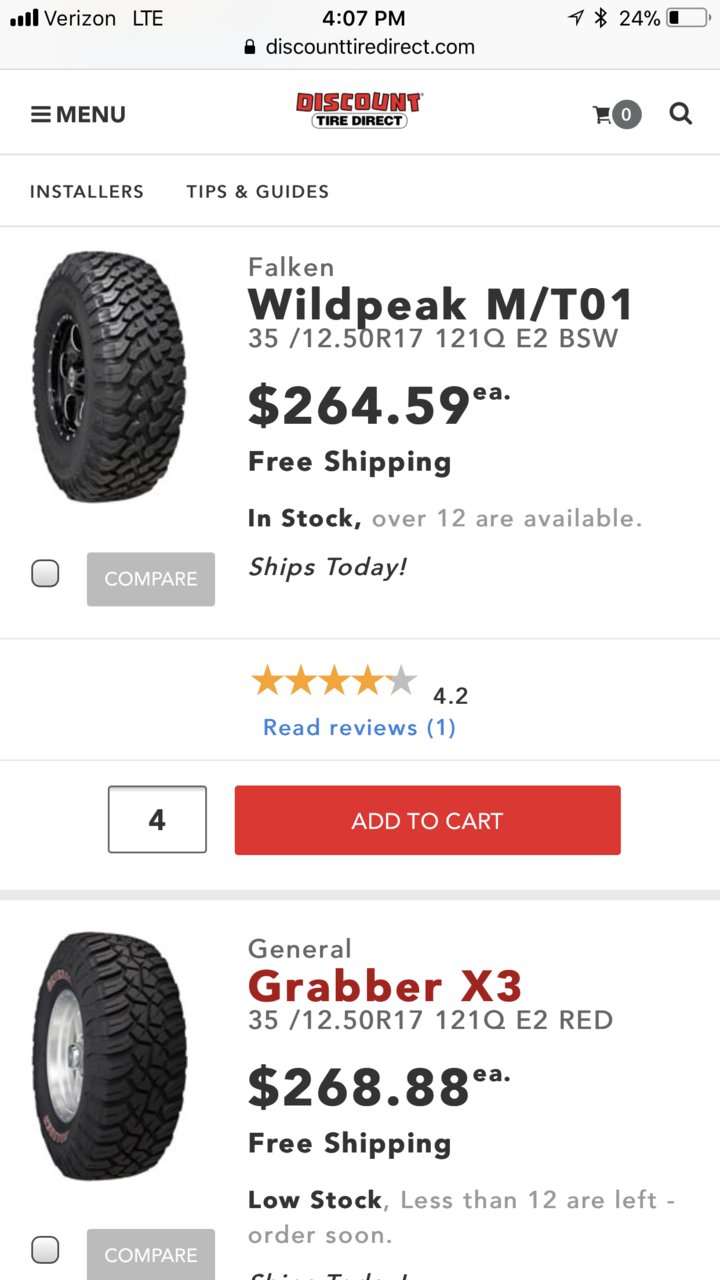Viewport: 720px width, 1280px height.
Task: Open the General Grabber X3 tire image
Action: coord(110,1058)
